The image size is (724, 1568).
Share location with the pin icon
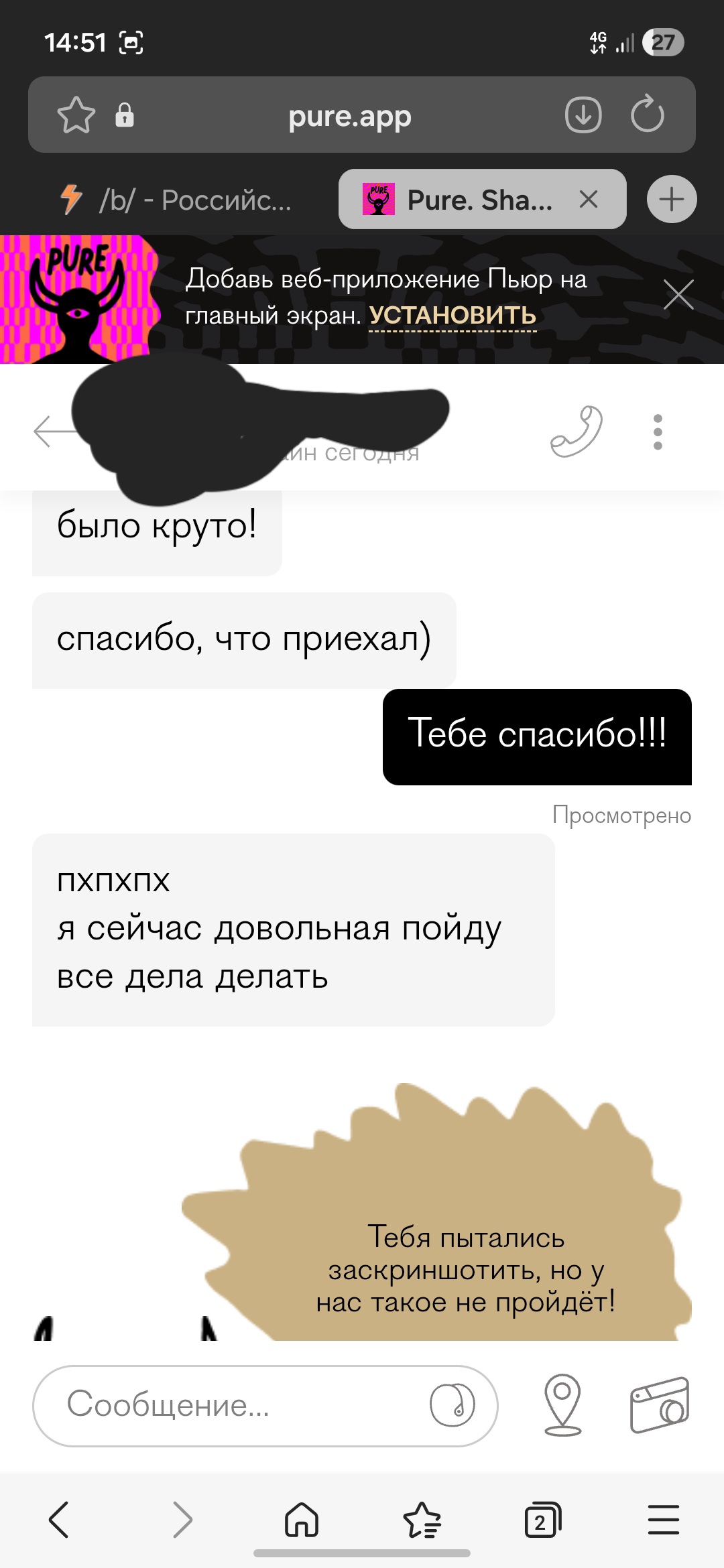pyautogui.click(x=562, y=1404)
